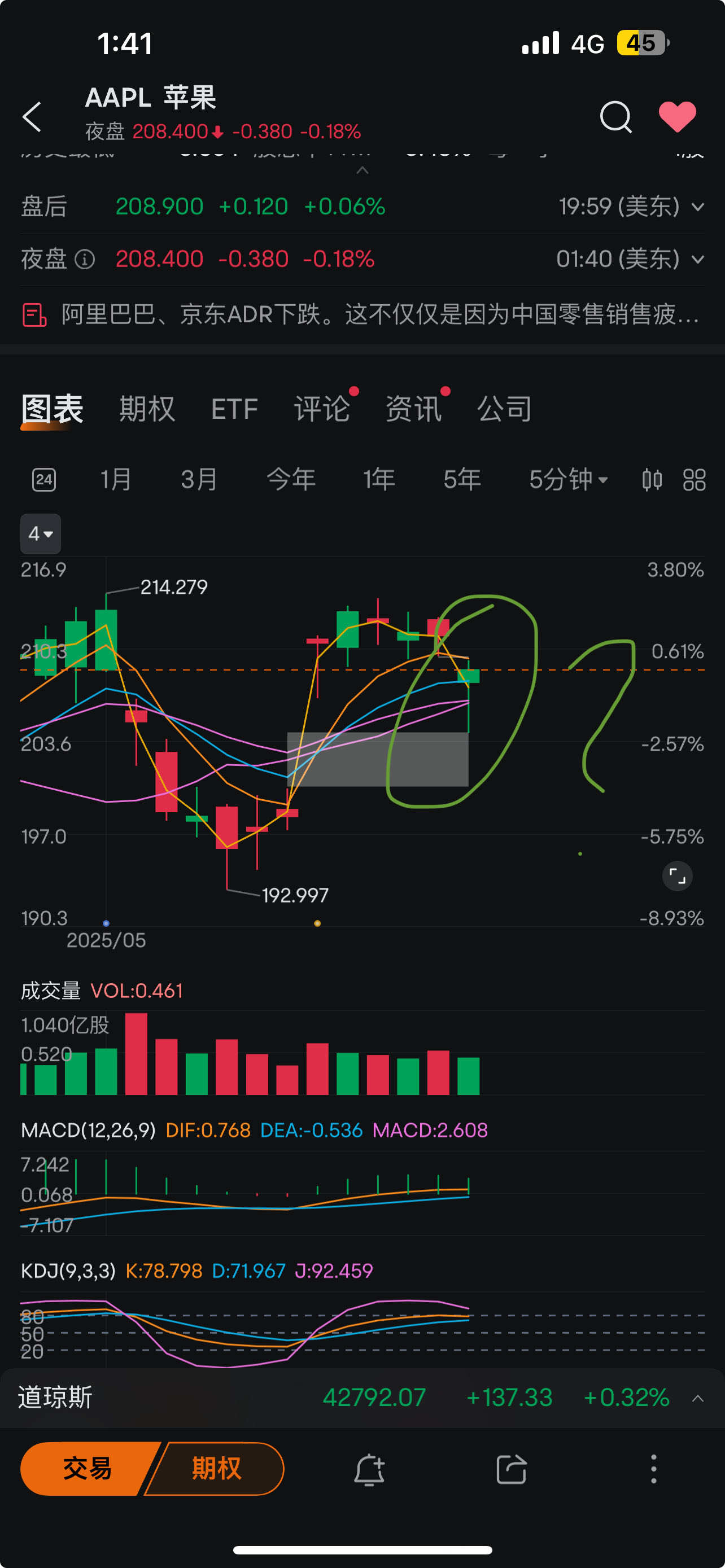Expand the chart to fullscreen
Viewport: 725px width, 1568px height.
click(x=677, y=876)
